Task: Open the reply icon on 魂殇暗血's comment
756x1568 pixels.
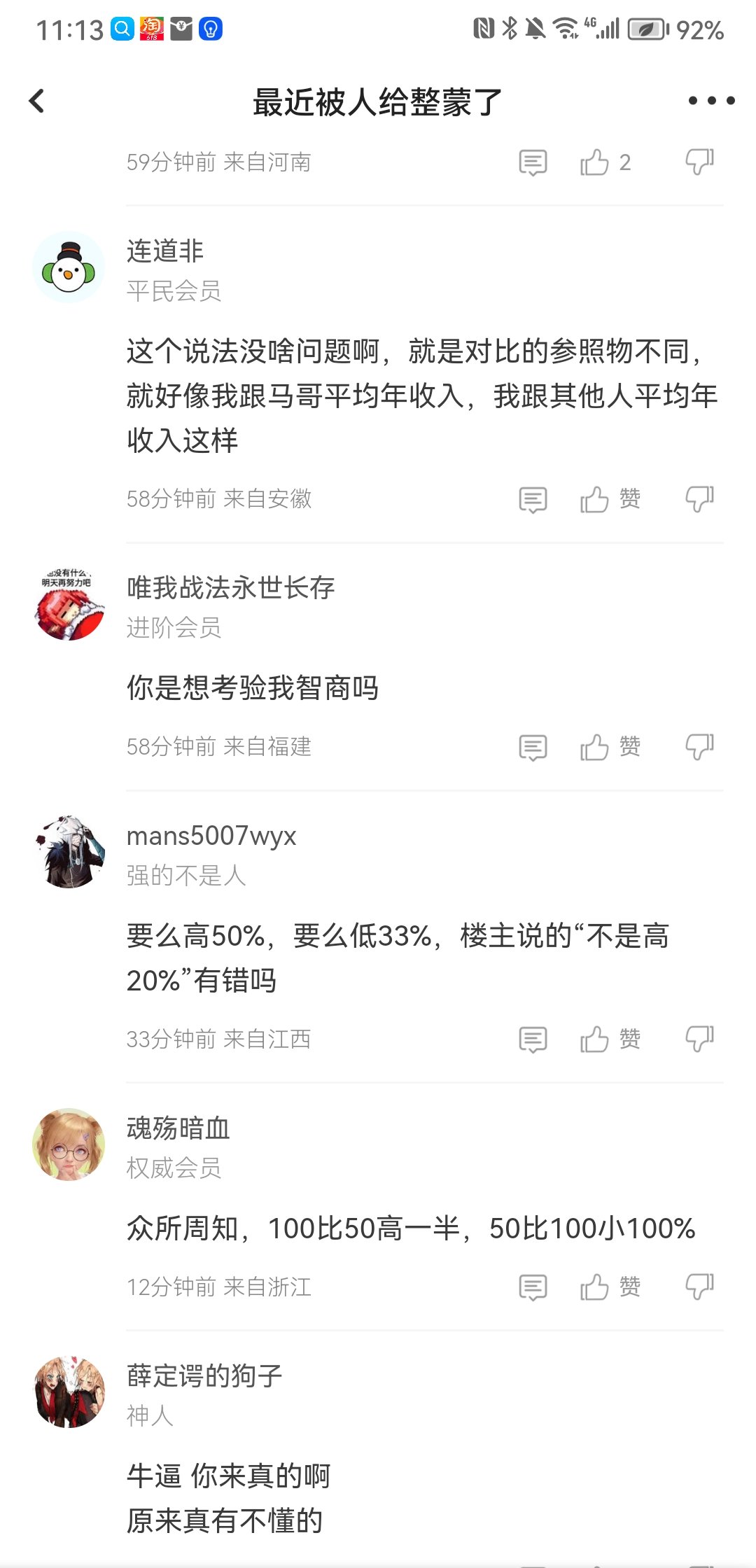Action: click(532, 1285)
